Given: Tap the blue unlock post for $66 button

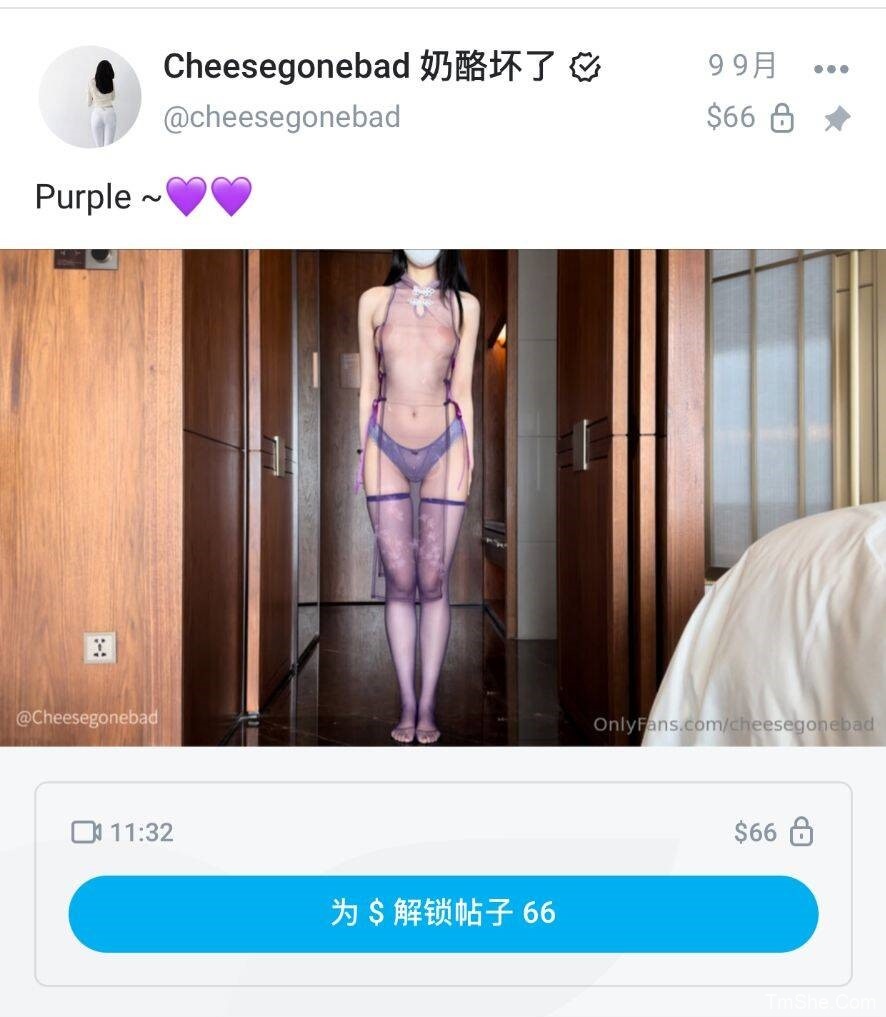Looking at the screenshot, I should [x=443, y=913].
